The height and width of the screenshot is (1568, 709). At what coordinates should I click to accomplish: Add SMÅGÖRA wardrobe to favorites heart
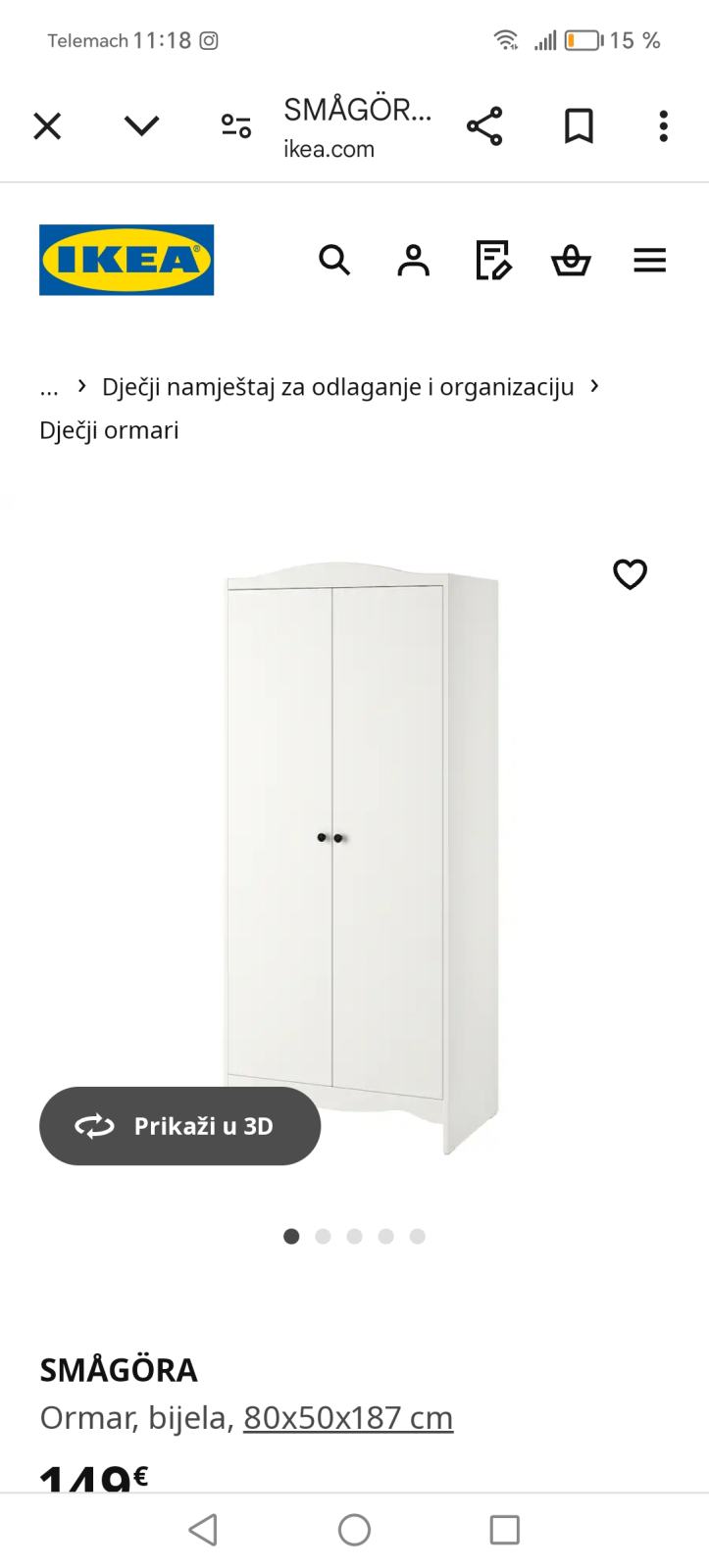click(x=630, y=574)
